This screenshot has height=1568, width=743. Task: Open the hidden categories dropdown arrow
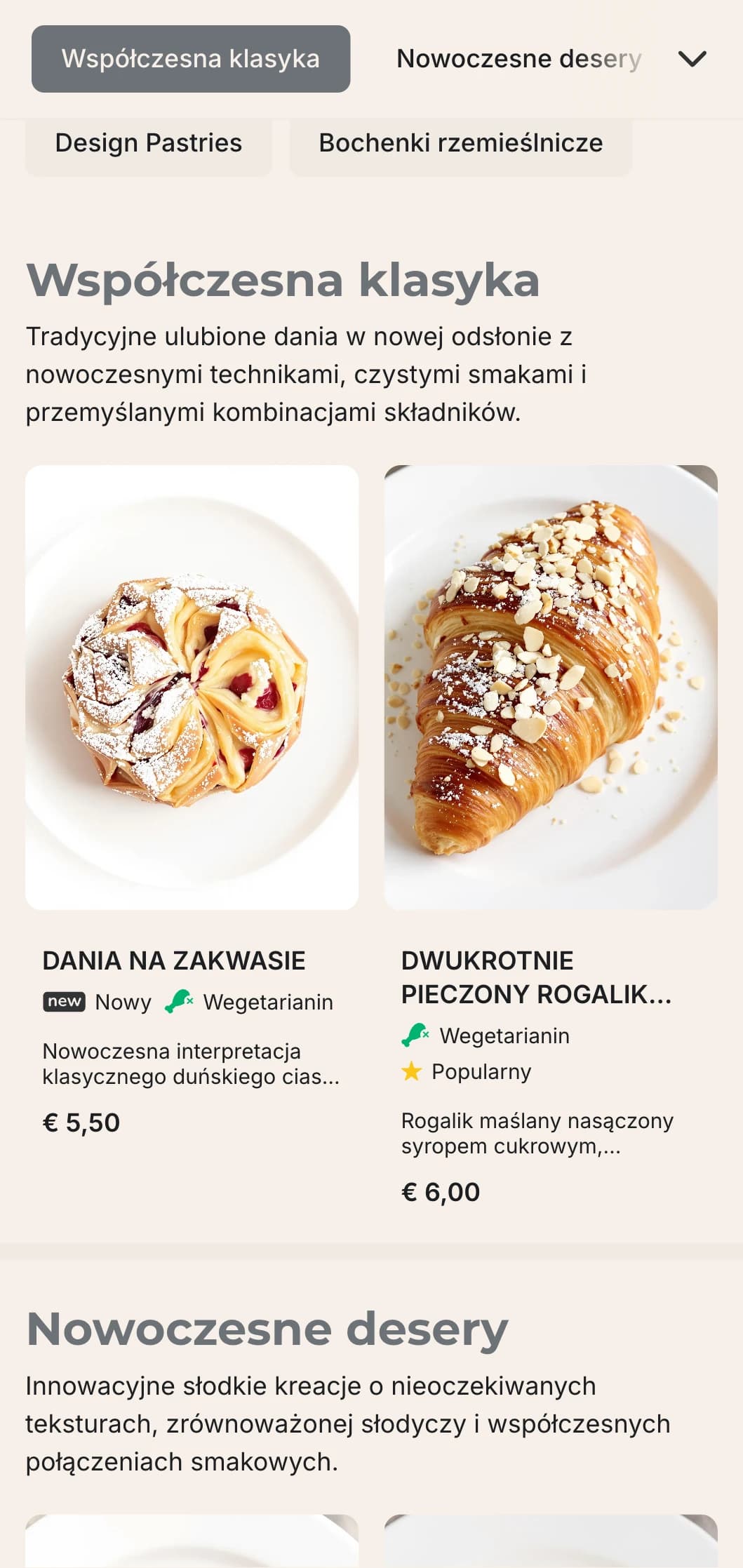coord(692,59)
